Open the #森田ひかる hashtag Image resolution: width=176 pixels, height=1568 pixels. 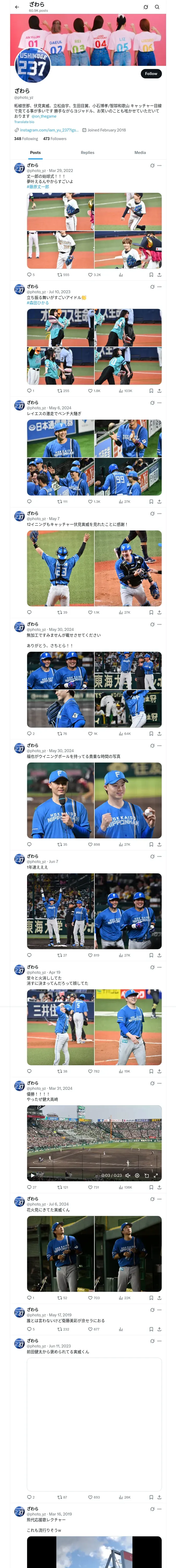(38, 303)
